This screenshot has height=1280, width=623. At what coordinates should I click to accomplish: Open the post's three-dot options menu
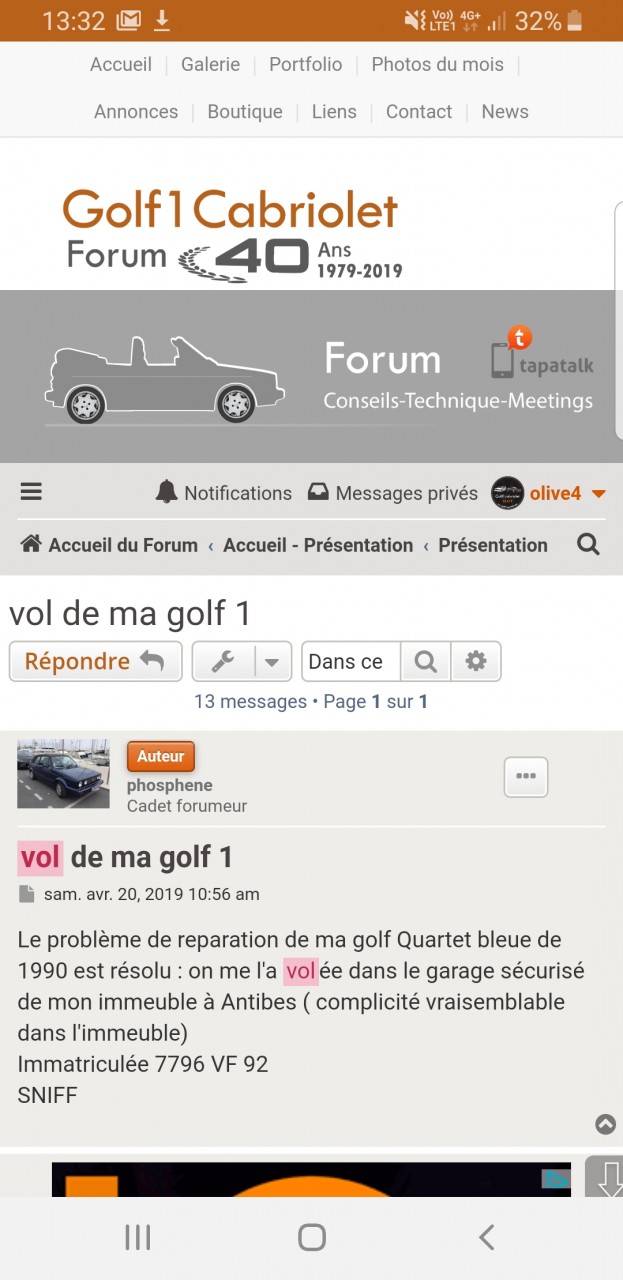[526, 776]
